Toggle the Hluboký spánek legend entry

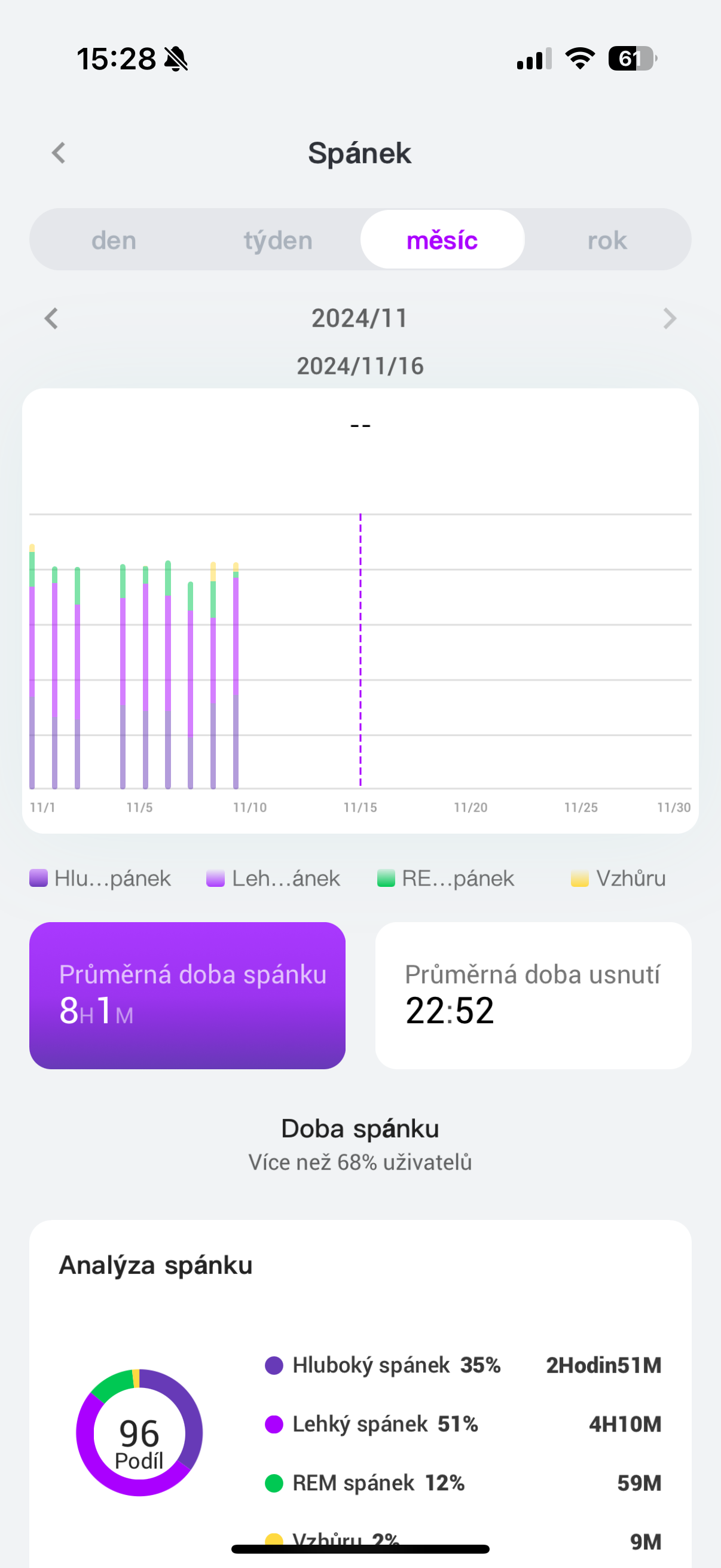click(103, 878)
